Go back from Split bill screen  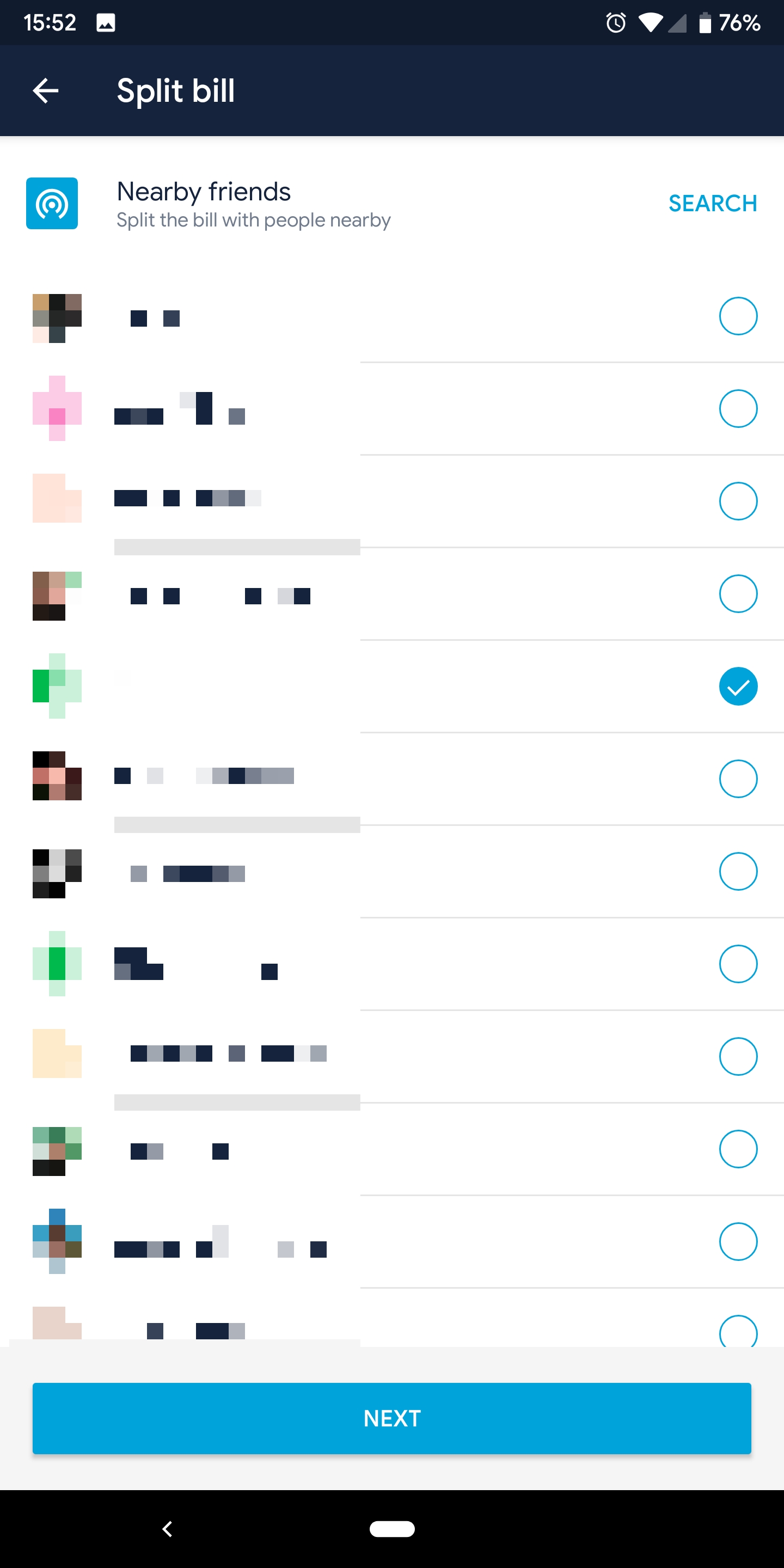(x=46, y=91)
